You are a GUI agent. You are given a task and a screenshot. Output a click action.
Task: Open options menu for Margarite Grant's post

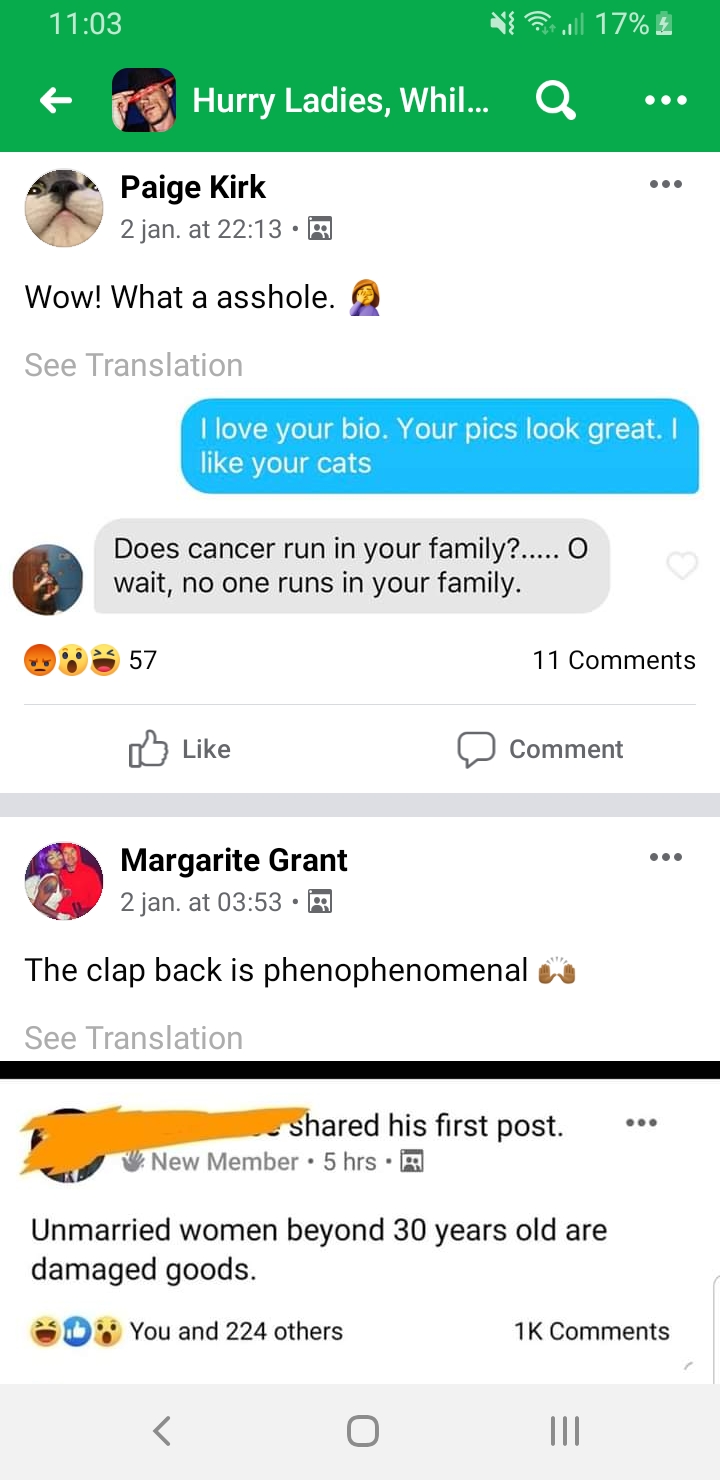[666, 857]
